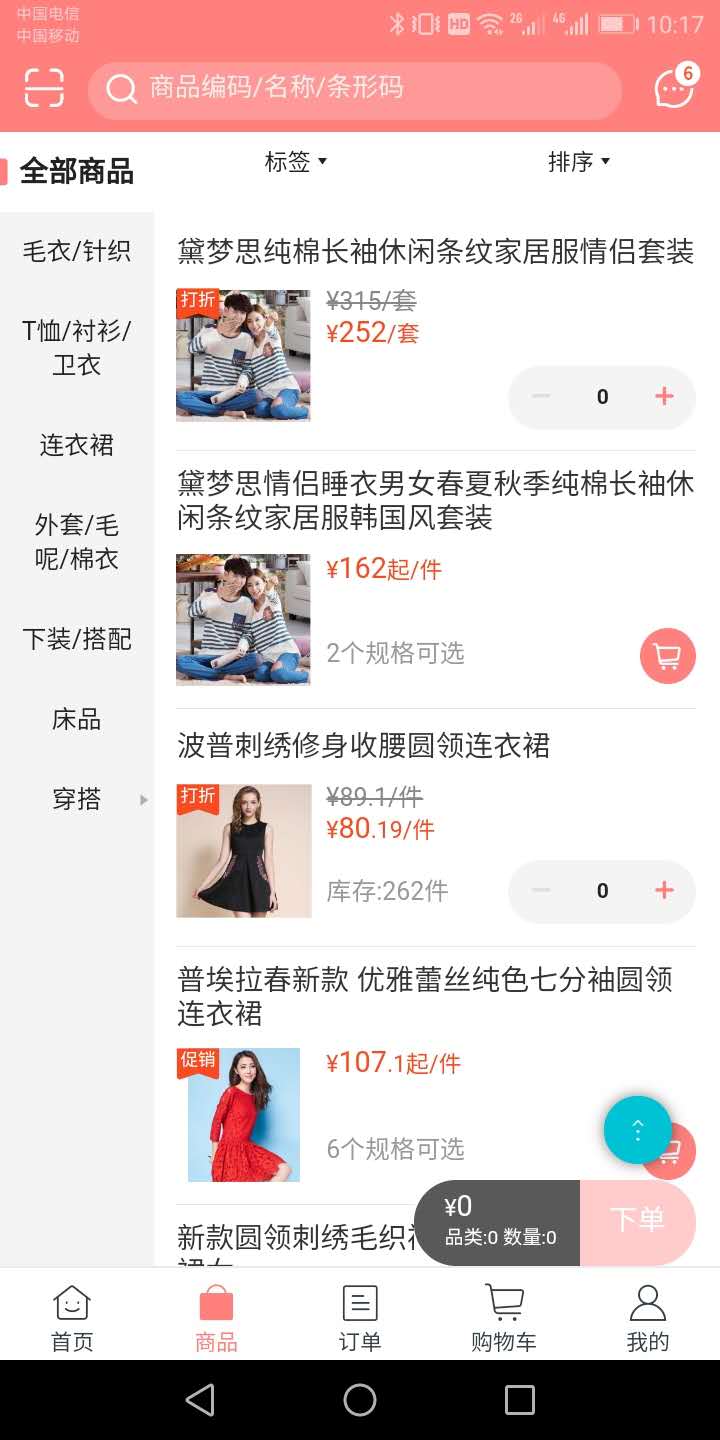720x1440 pixels.
Task: Increase quantity of 波普刺绣修身连衣裙
Action: [664, 891]
